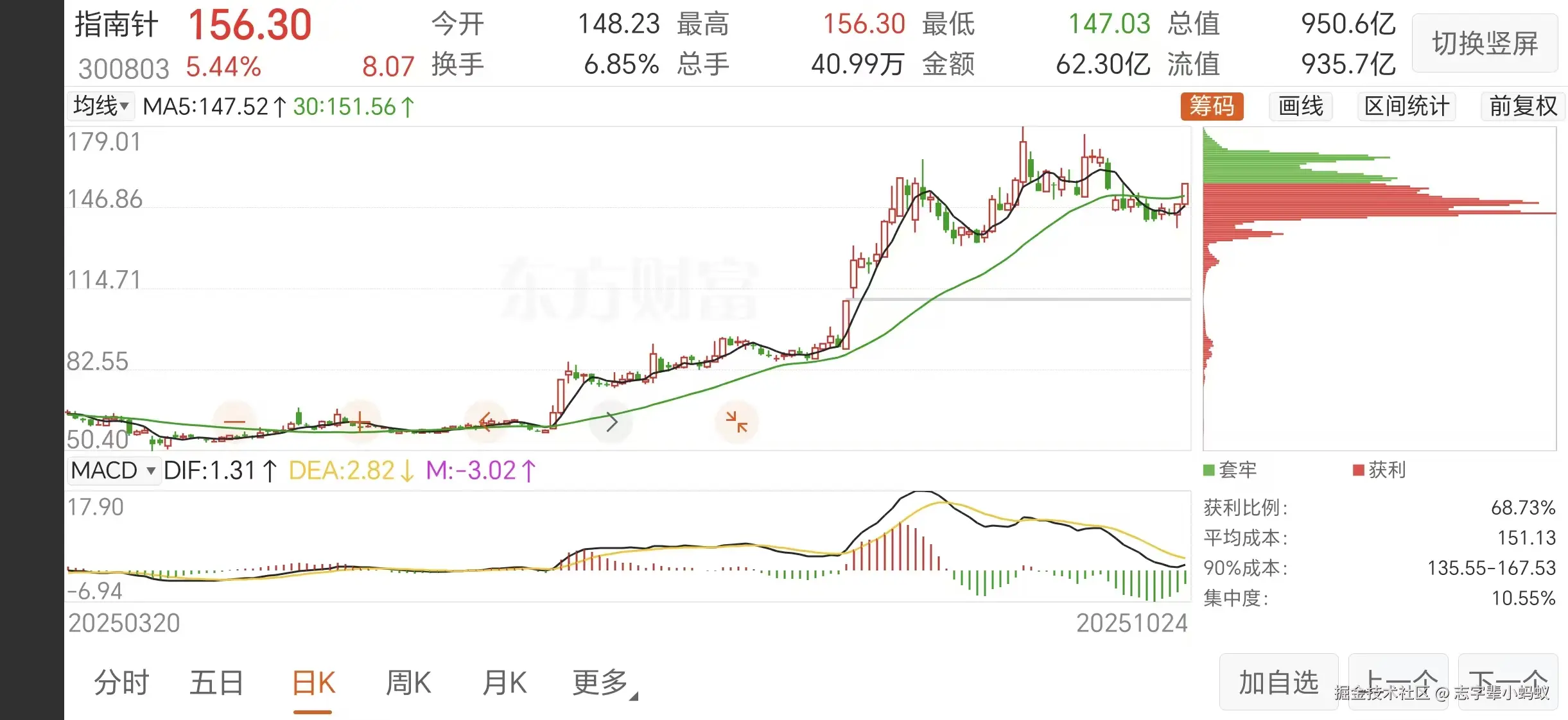Open 区间统计 range statistics
1568x720 pixels.
click(x=1406, y=106)
